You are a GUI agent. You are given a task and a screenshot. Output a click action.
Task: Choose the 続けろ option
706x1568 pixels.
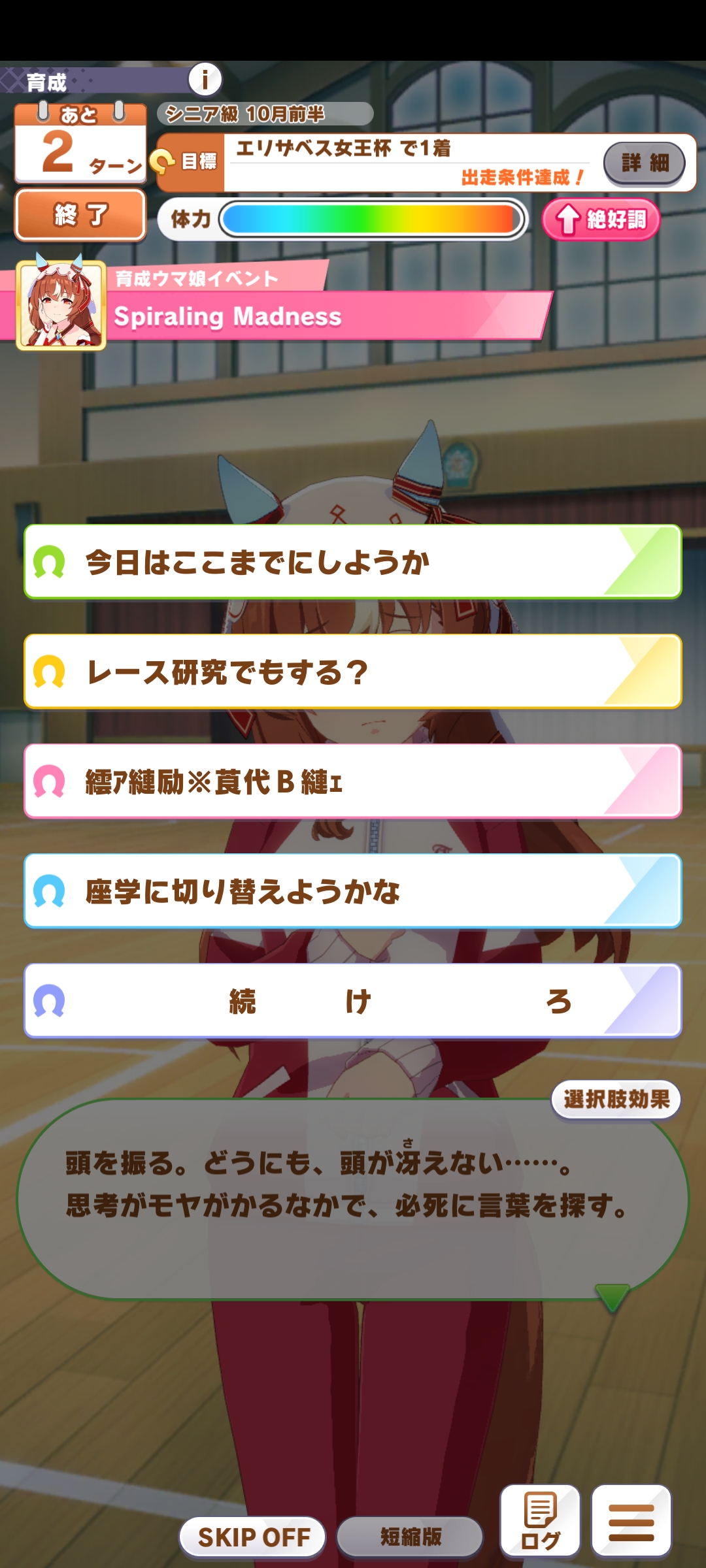[x=353, y=1001]
